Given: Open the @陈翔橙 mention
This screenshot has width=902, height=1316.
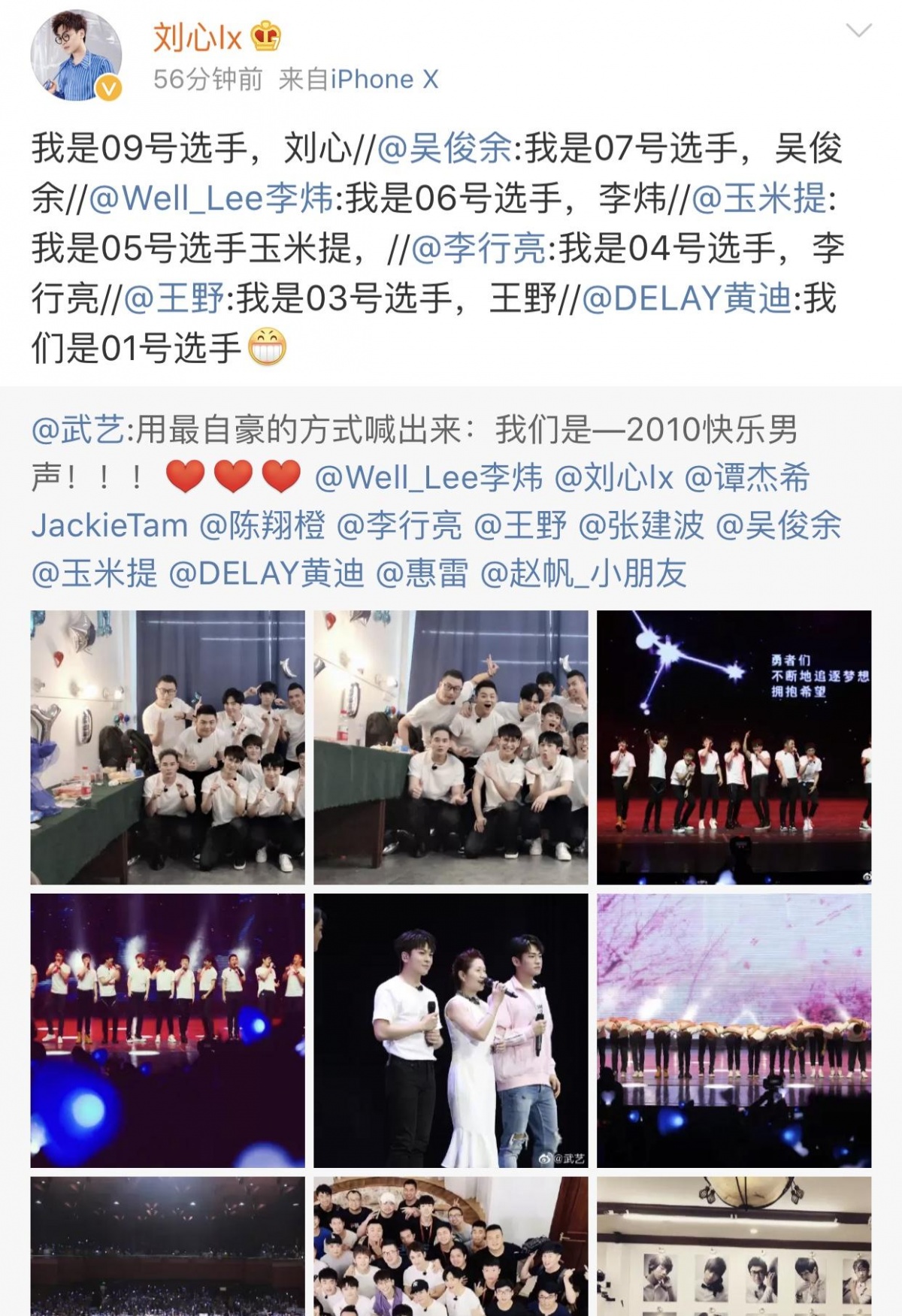Looking at the screenshot, I should tap(262, 526).
